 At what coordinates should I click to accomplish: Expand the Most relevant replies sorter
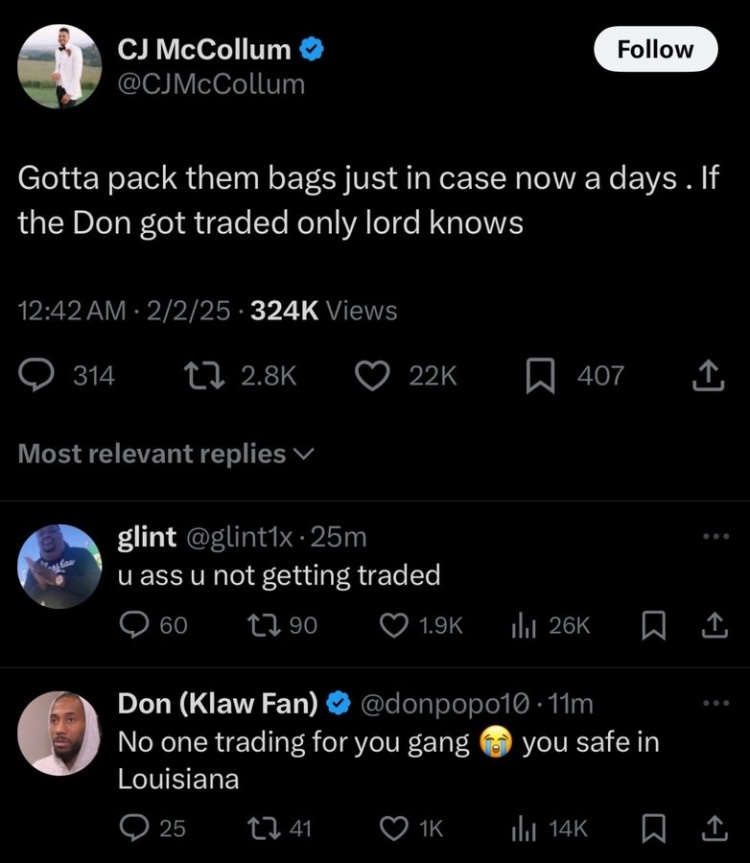point(166,454)
